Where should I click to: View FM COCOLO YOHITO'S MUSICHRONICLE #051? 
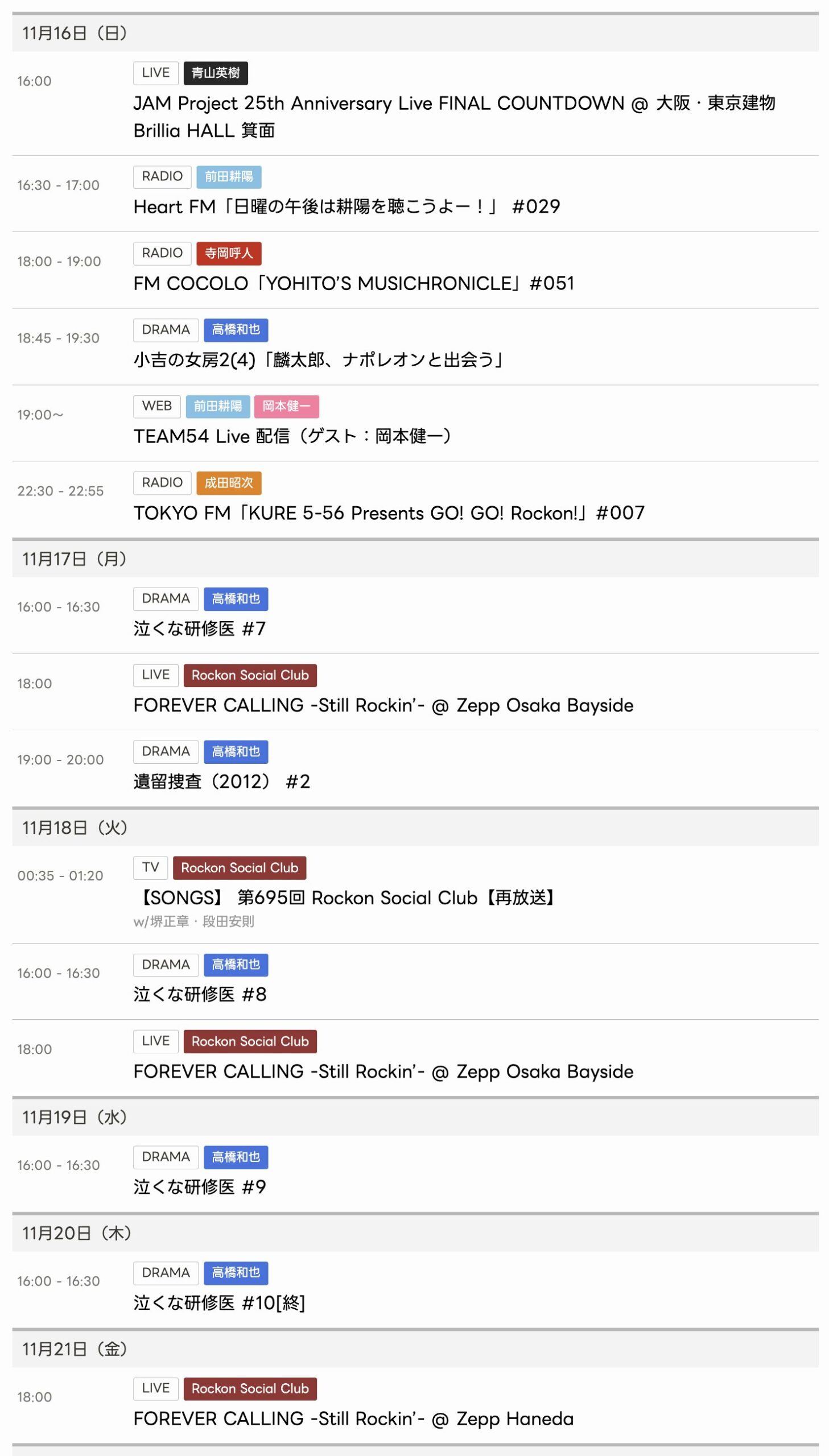pos(353,283)
